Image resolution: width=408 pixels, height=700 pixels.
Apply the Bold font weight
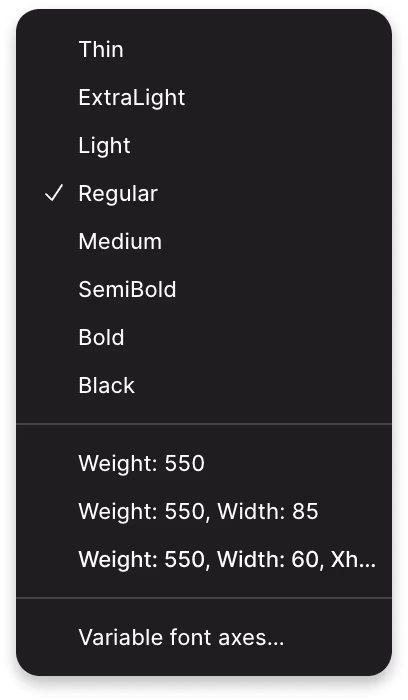[204, 338]
